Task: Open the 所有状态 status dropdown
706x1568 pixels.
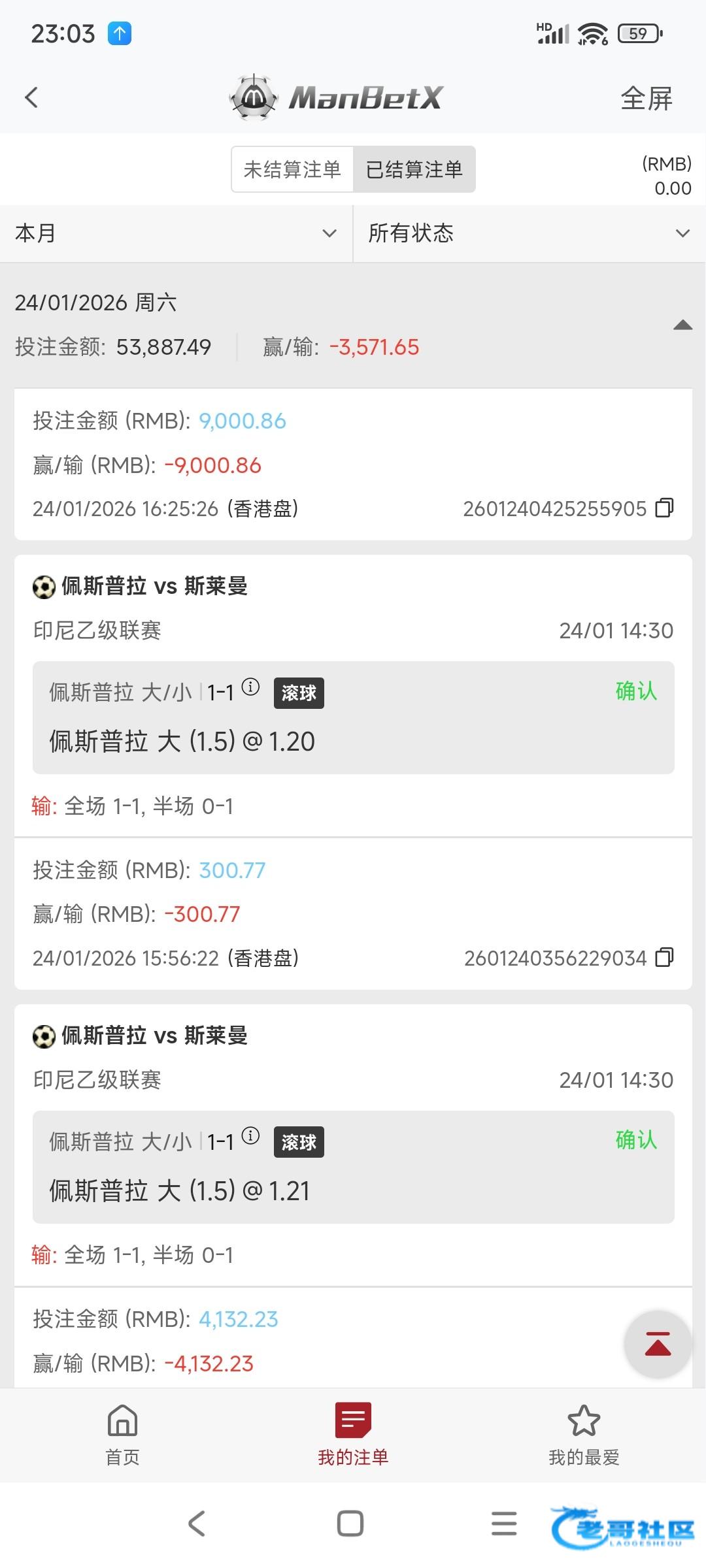Action: point(529,233)
